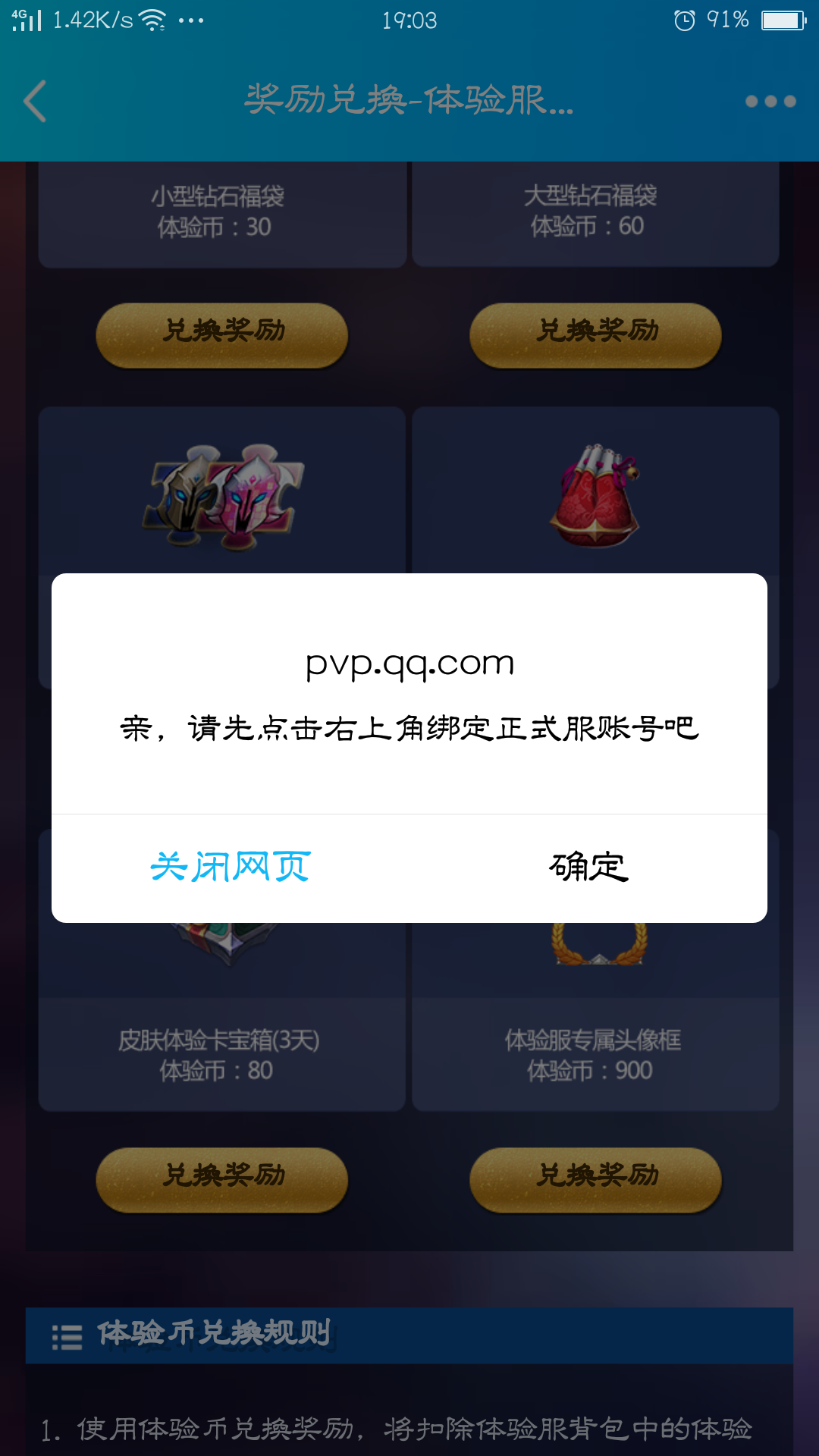This screenshot has width=819, height=1456.
Task: Tap the WiFi icon in the status bar
Action: pos(152,19)
